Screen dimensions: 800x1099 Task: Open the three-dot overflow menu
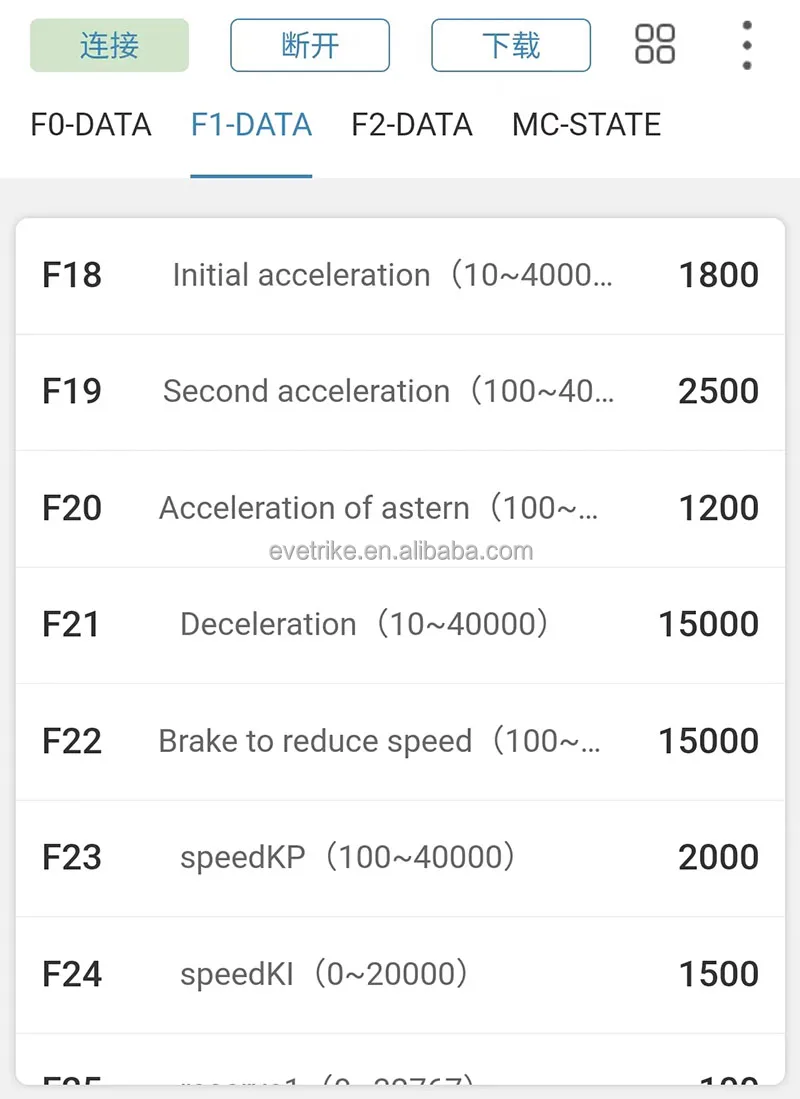pyautogui.click(x=746, y=45)
